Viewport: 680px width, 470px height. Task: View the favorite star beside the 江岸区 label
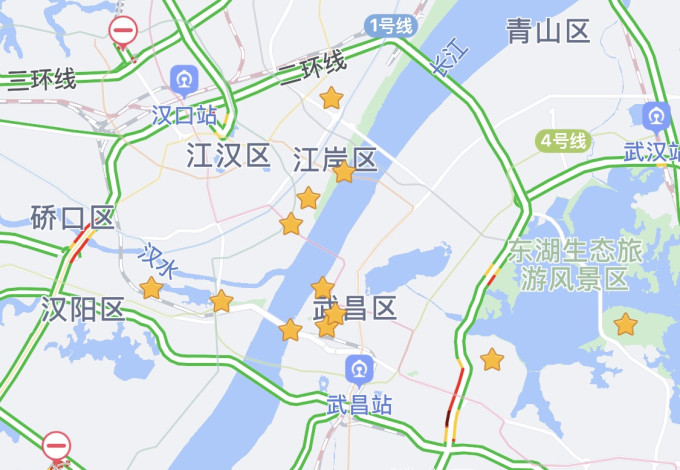(344, 172)
